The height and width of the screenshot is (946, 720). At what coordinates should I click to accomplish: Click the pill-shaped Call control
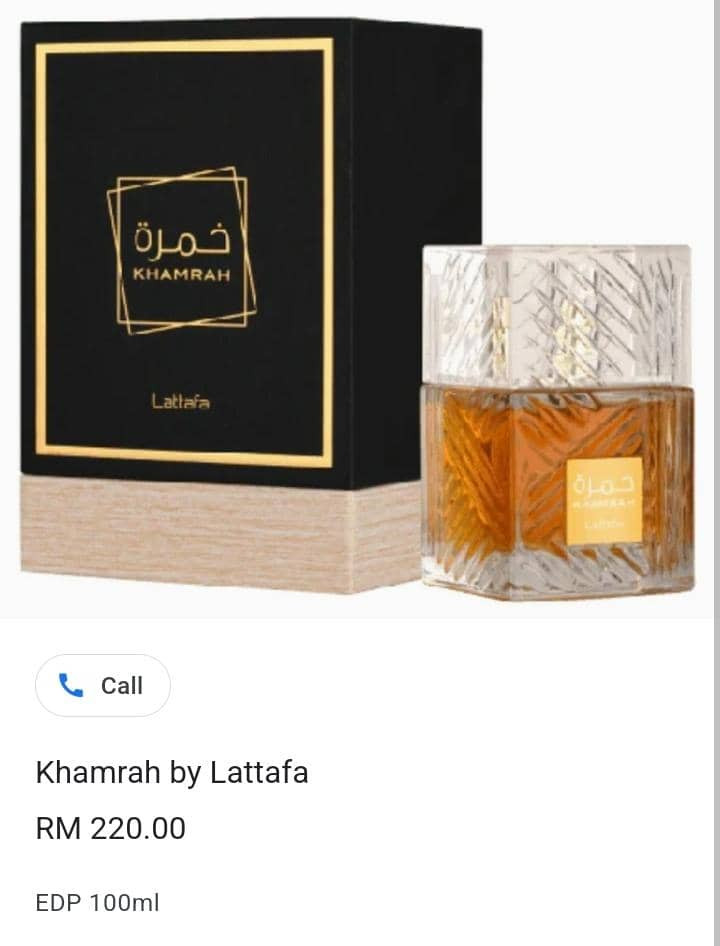(x=103, y=686)
